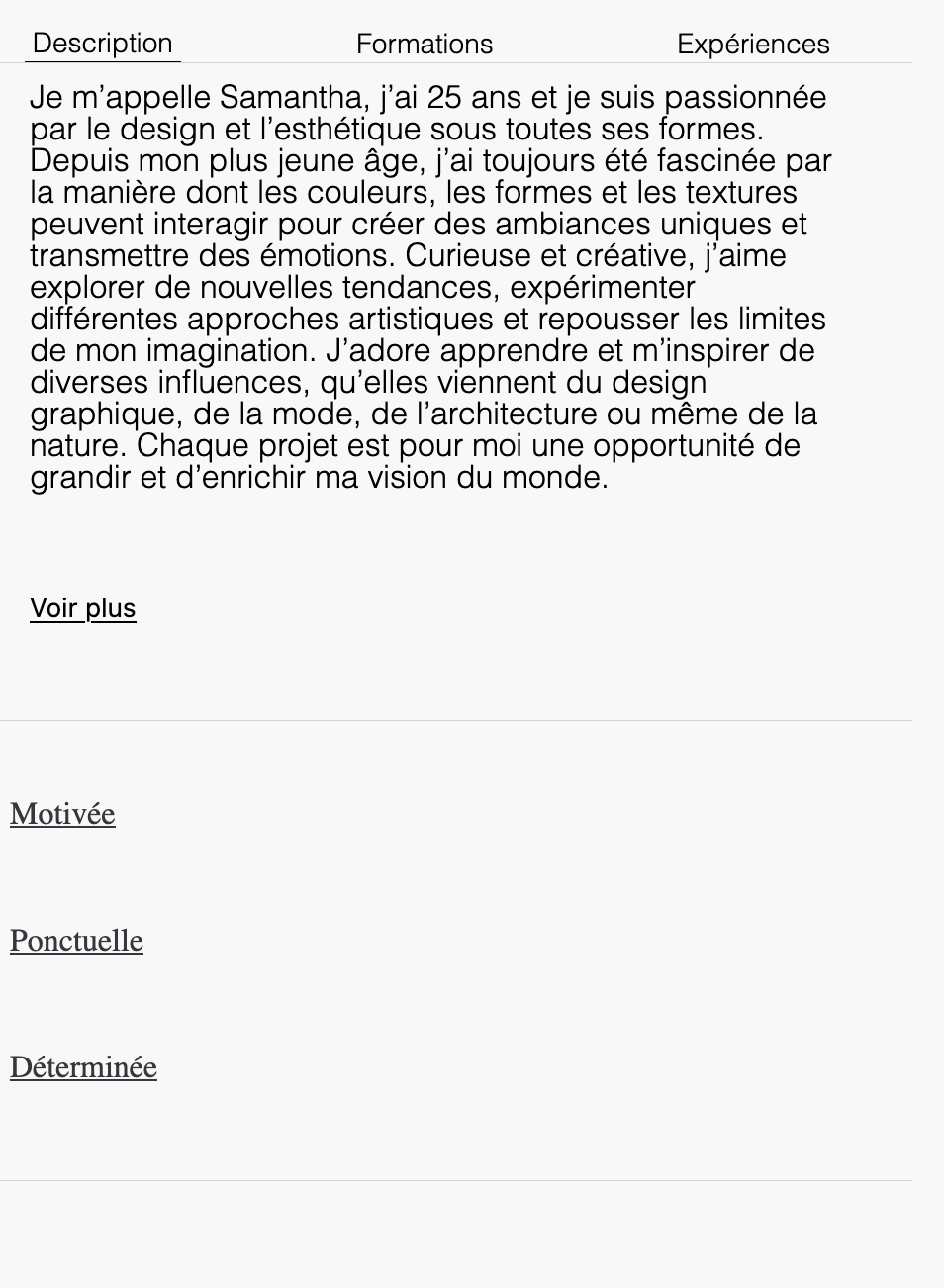Screen dimensions: 944x1288
Task: Tap the Voir plus link
Action: coord(83,608)
